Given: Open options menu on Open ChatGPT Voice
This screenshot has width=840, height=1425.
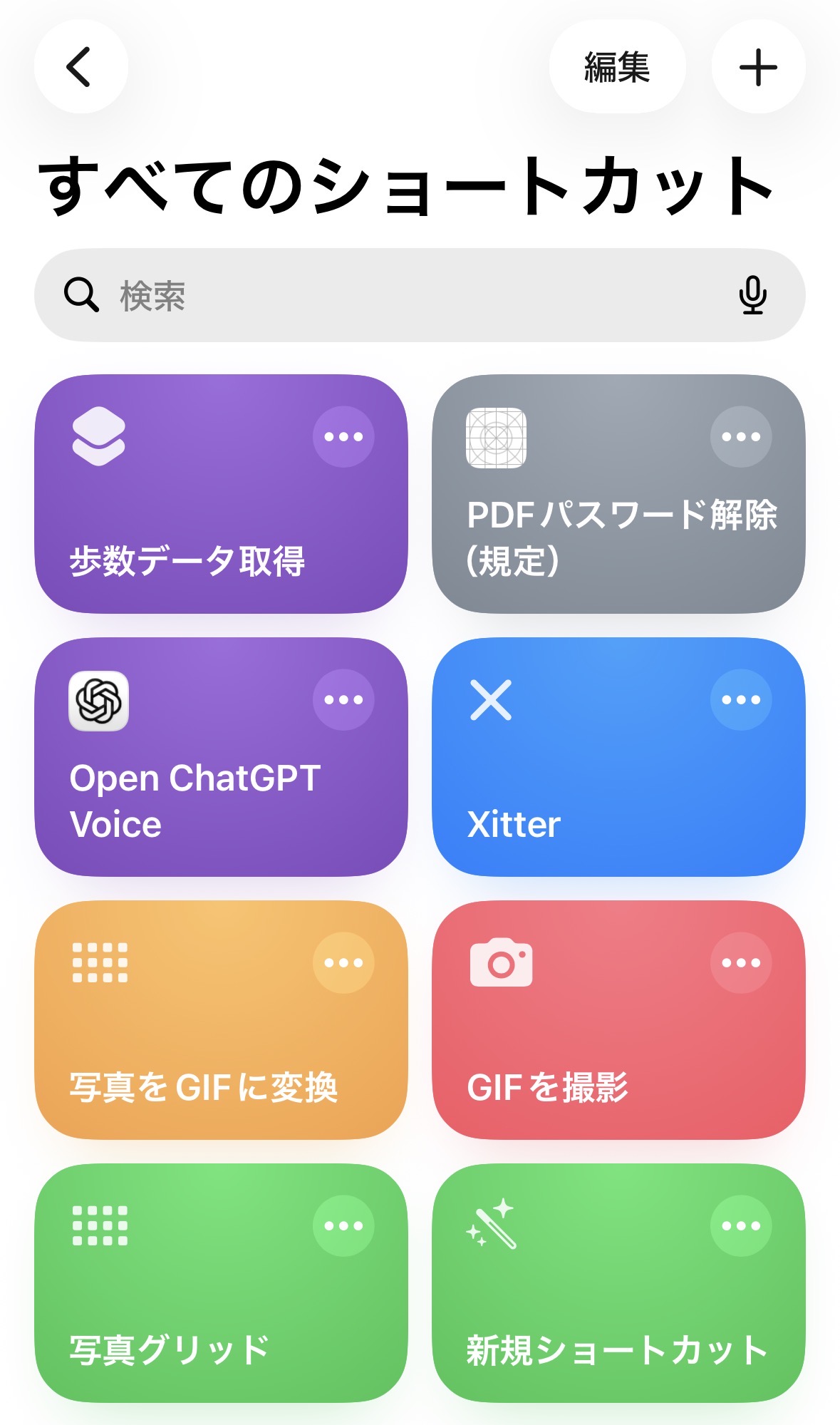Looking at the screenshot, I should (342, 701).
